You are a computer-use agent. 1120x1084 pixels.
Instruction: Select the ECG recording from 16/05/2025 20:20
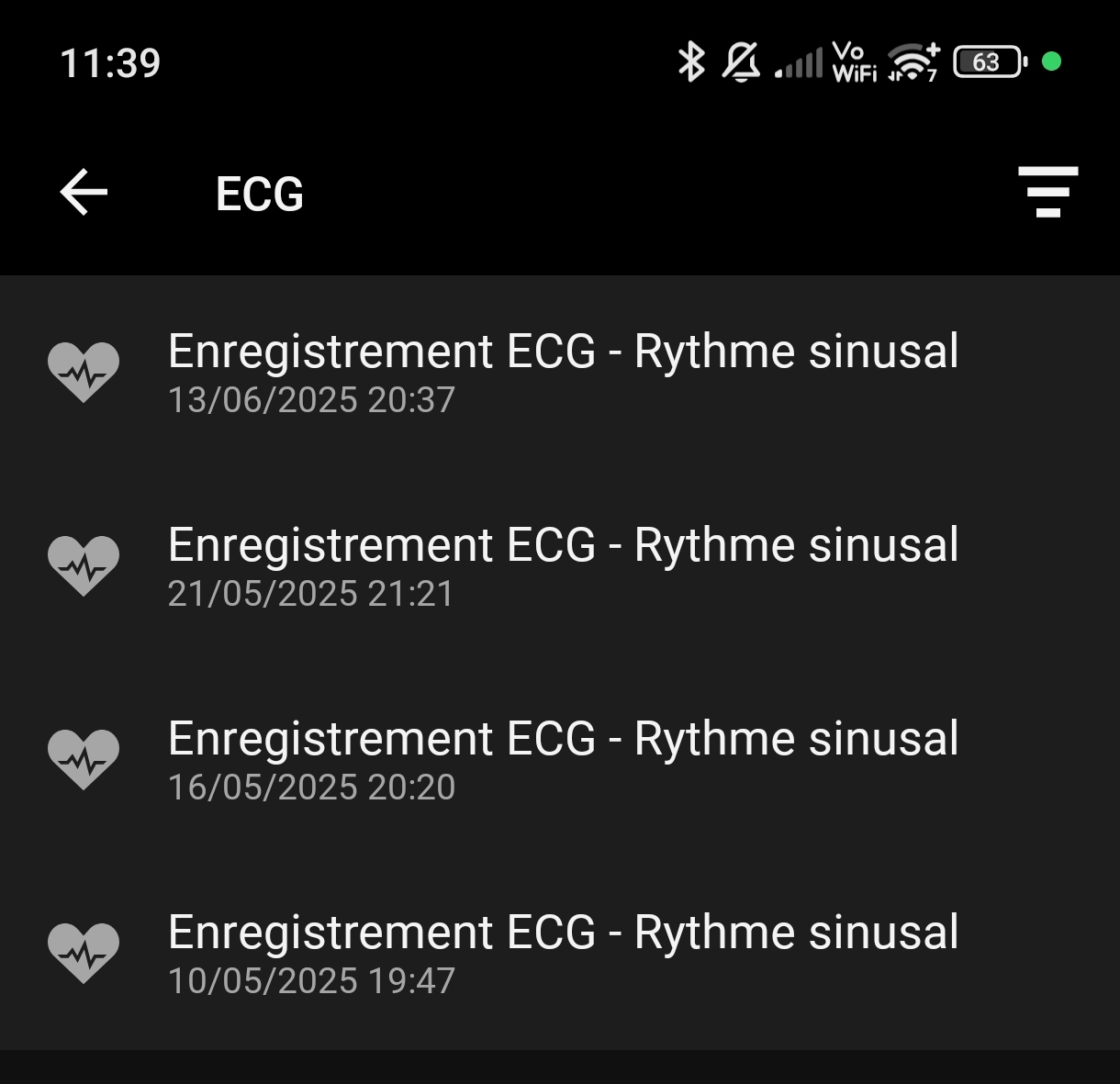[x=562, y=760]
